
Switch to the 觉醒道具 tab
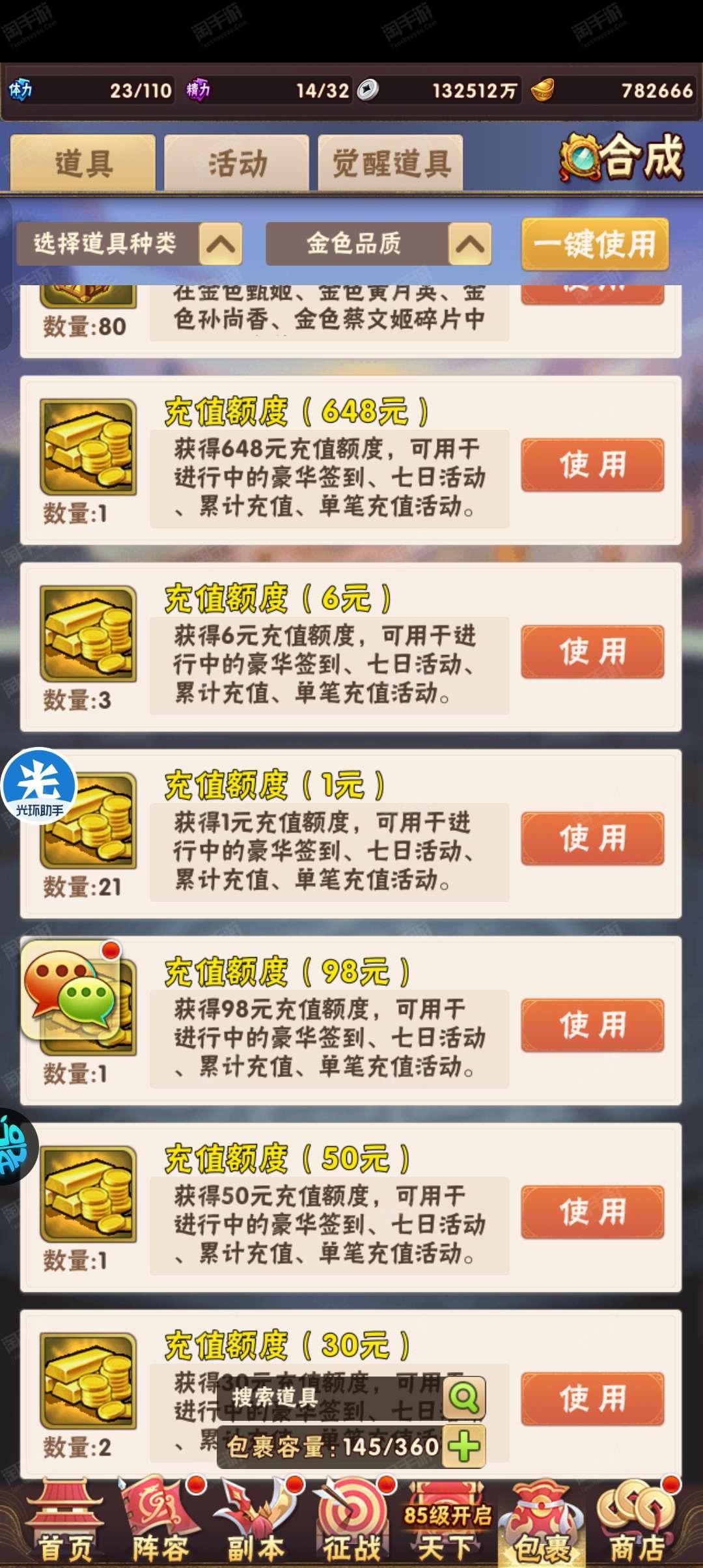click(x=391, y=163)
